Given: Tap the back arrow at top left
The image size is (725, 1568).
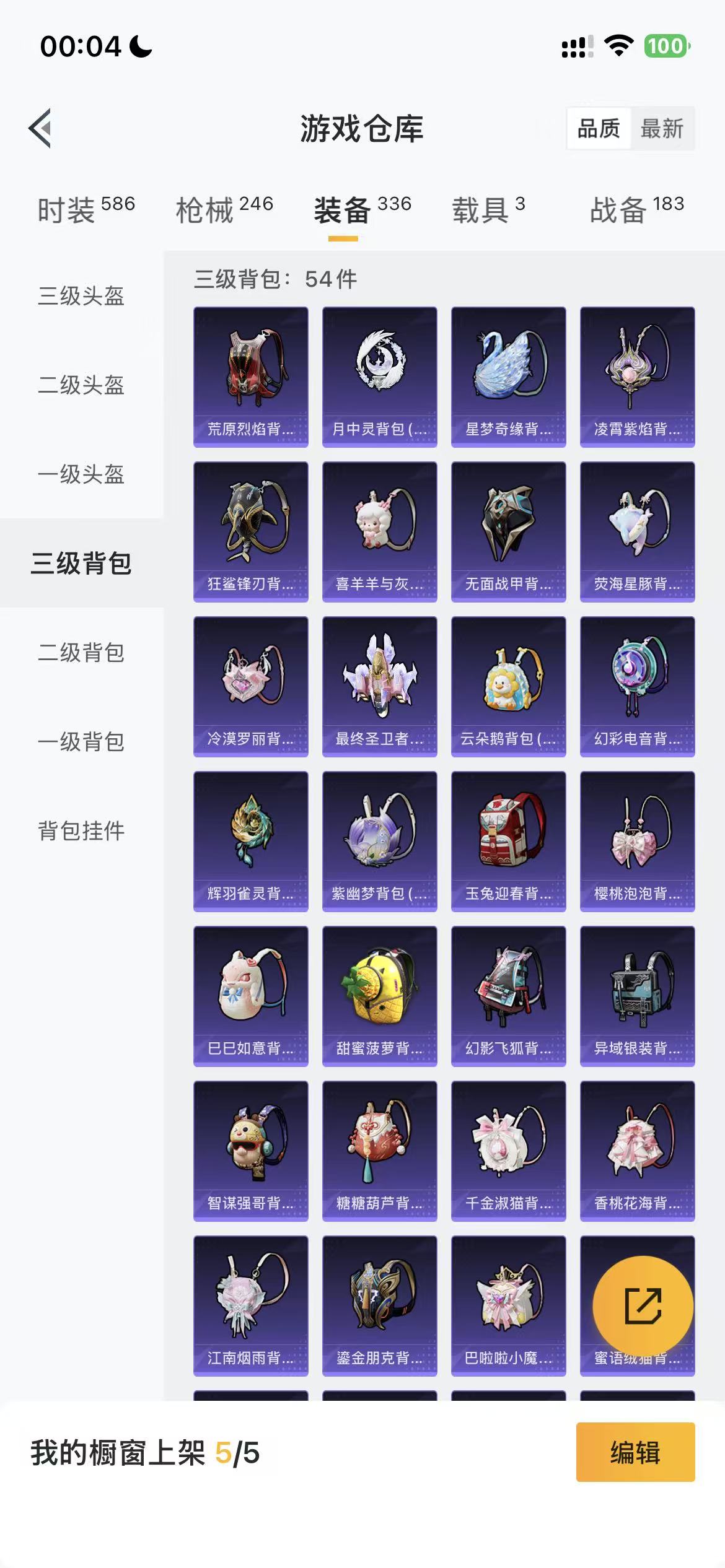Looking at the screenshot, I should (x=40, y=128).
